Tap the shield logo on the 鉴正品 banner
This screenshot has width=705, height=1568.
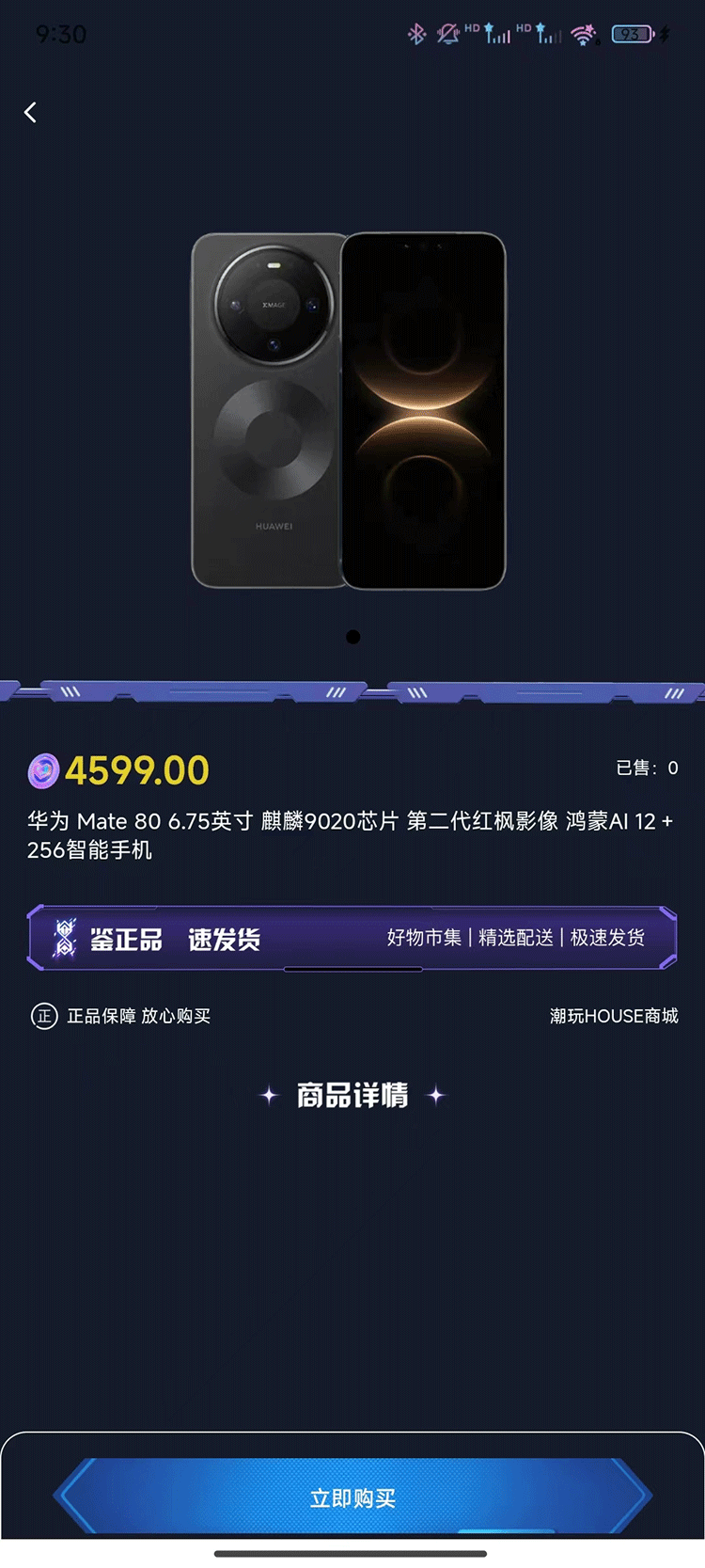pos(64,937)
